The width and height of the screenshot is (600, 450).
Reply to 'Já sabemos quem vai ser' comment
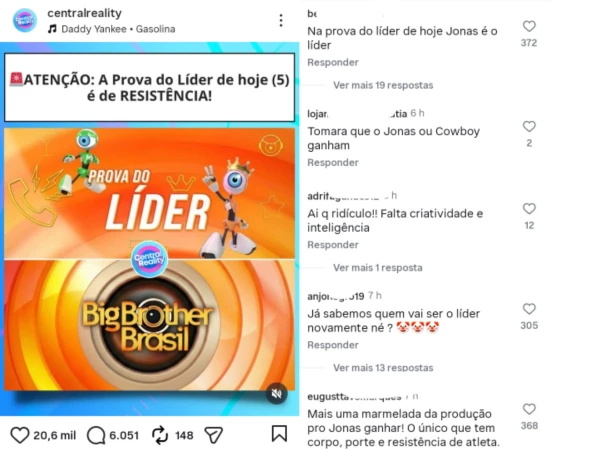tap(332, 345)
